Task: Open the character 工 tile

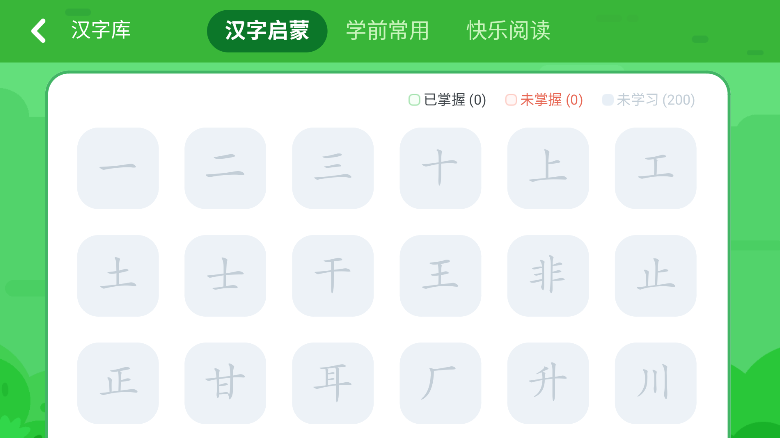Action: pyautogui.click(x=655, y=168)
